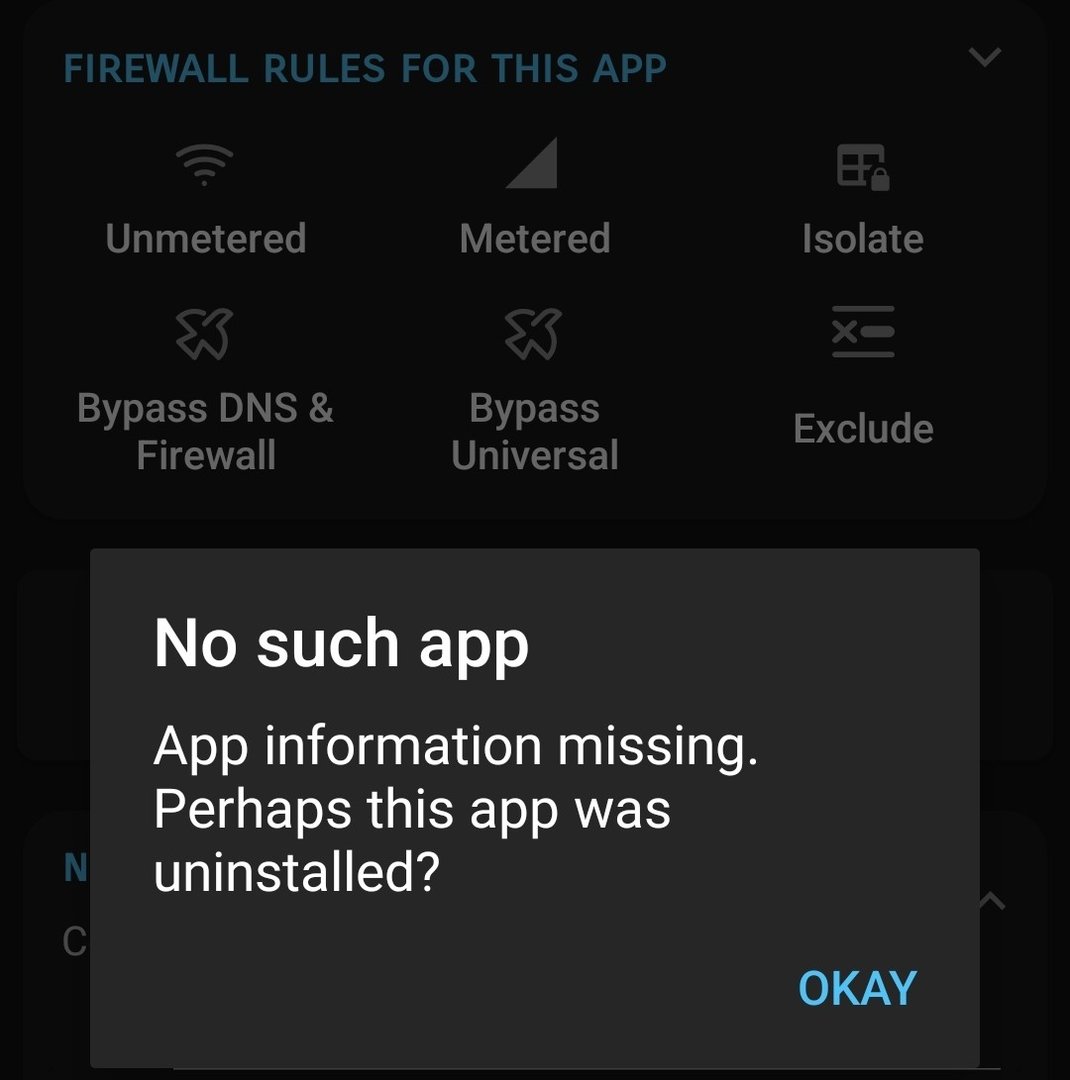
Task: Toggle the Unmetered firewall rule
Action: (x=205, y=199)
